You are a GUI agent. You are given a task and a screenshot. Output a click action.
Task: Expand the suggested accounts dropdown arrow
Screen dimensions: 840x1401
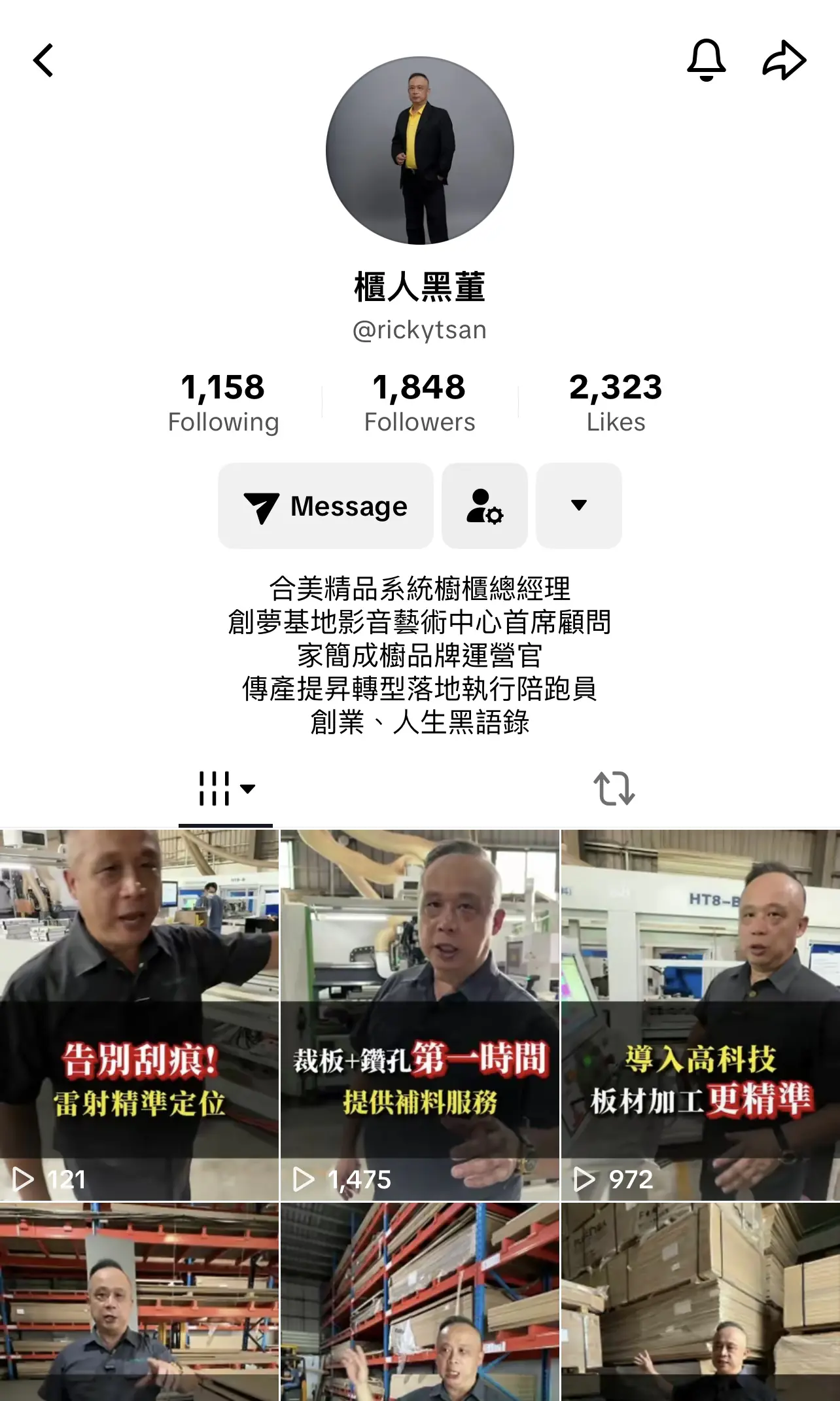click(x=578, y=506)
